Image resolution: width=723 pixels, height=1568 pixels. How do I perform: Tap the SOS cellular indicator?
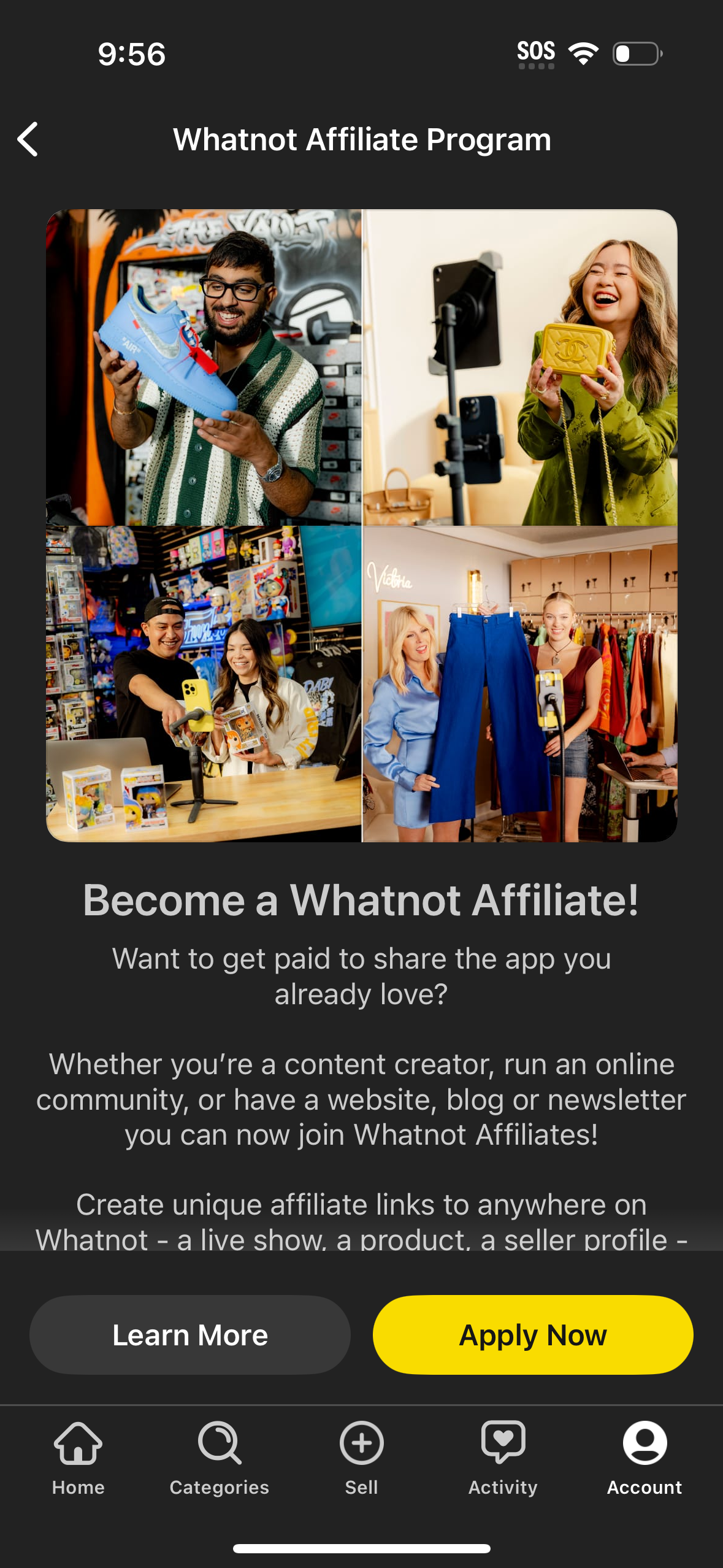[536, 52]
